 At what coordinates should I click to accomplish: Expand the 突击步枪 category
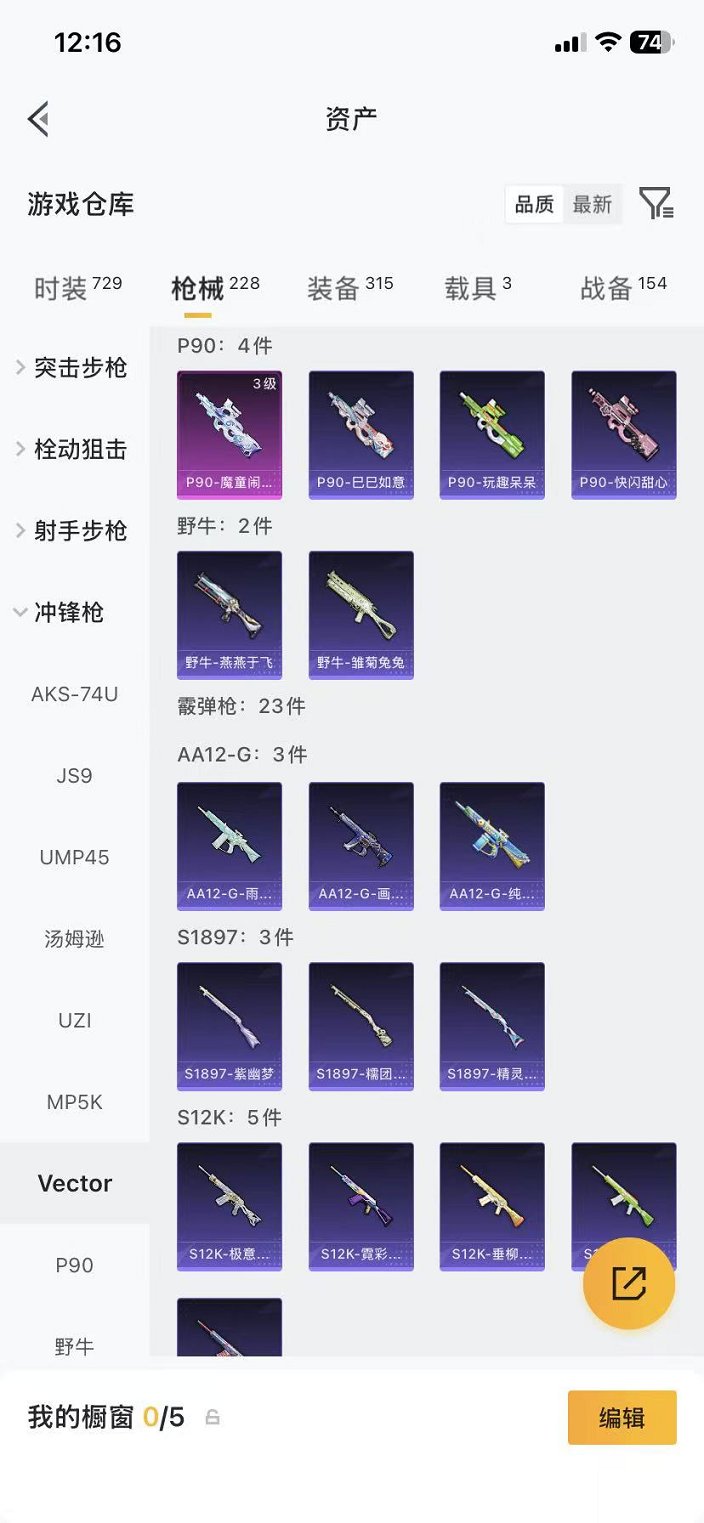72,368
